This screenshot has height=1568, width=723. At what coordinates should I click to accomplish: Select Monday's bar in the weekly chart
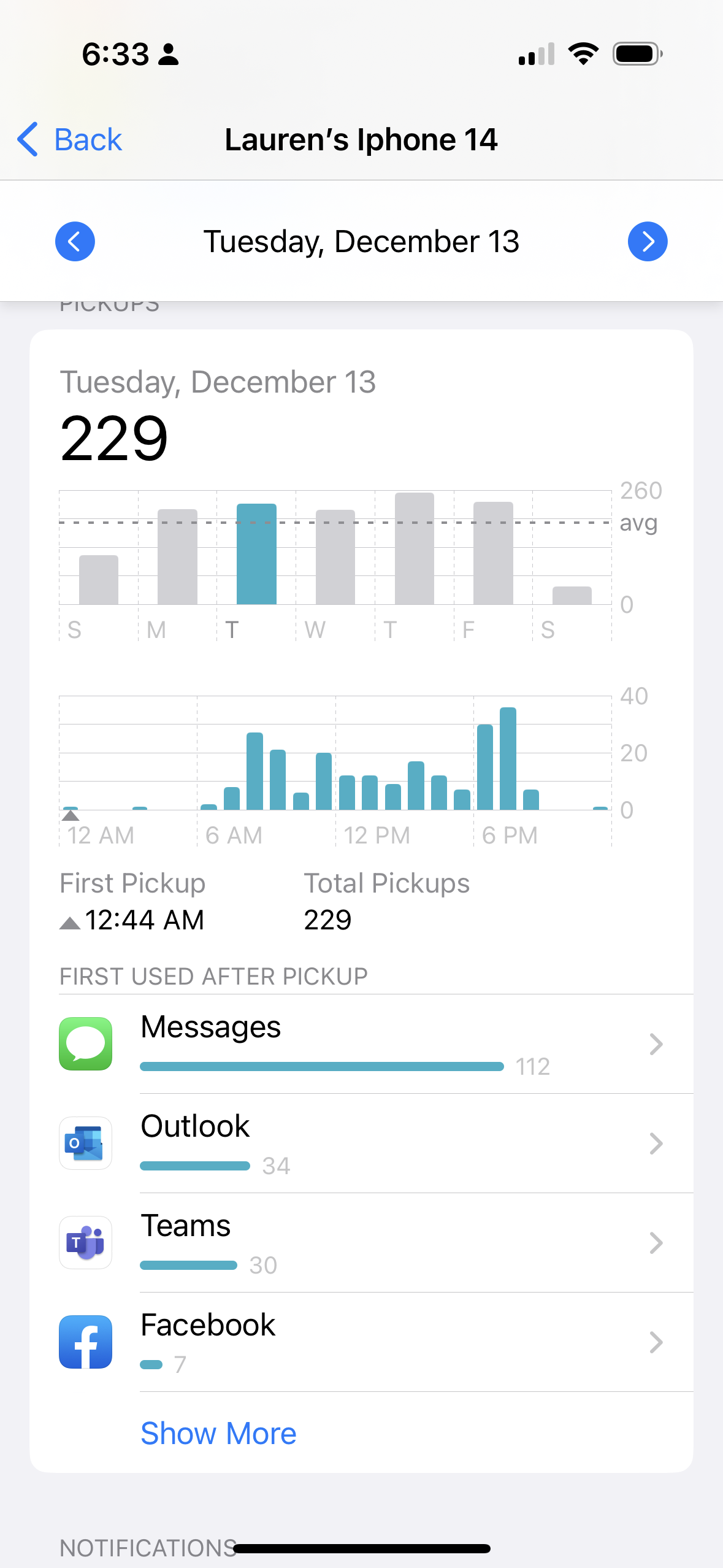click(x=177, y=557)
